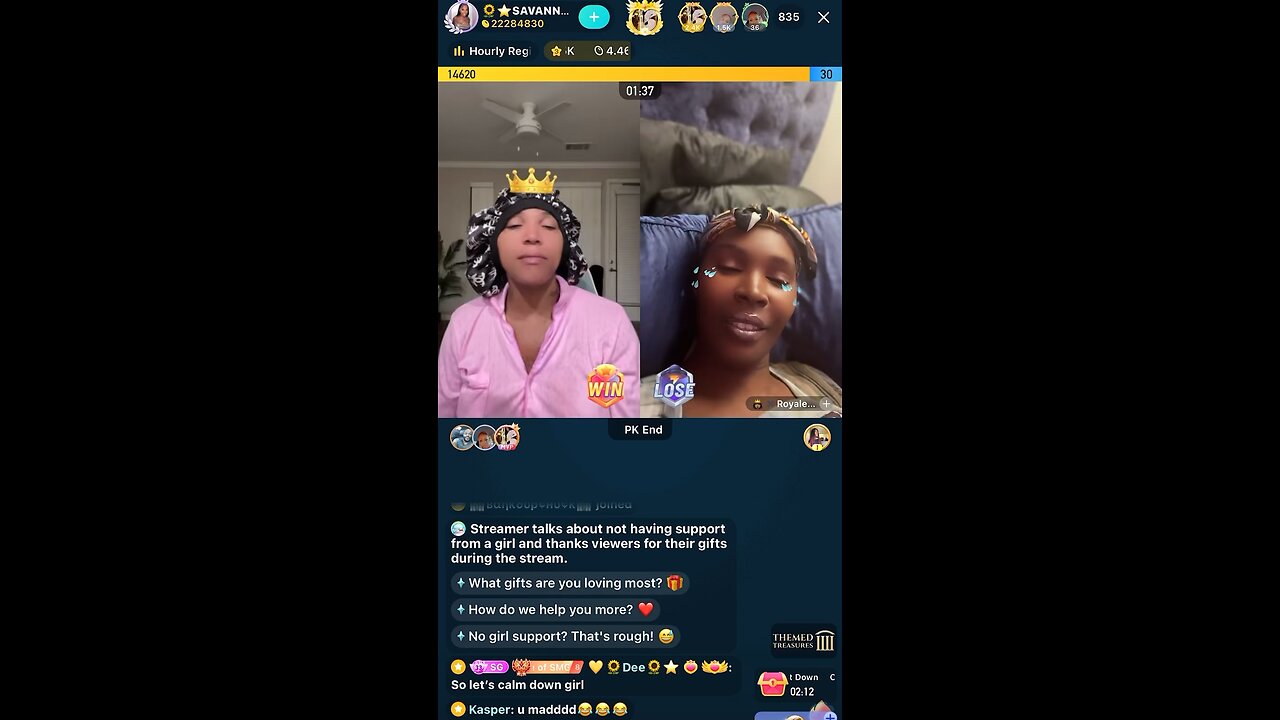The width and height of the screenshot is (1280, 720).
Task: Send suggestion "How do we help you more?"
Action: tap(554, 609)
